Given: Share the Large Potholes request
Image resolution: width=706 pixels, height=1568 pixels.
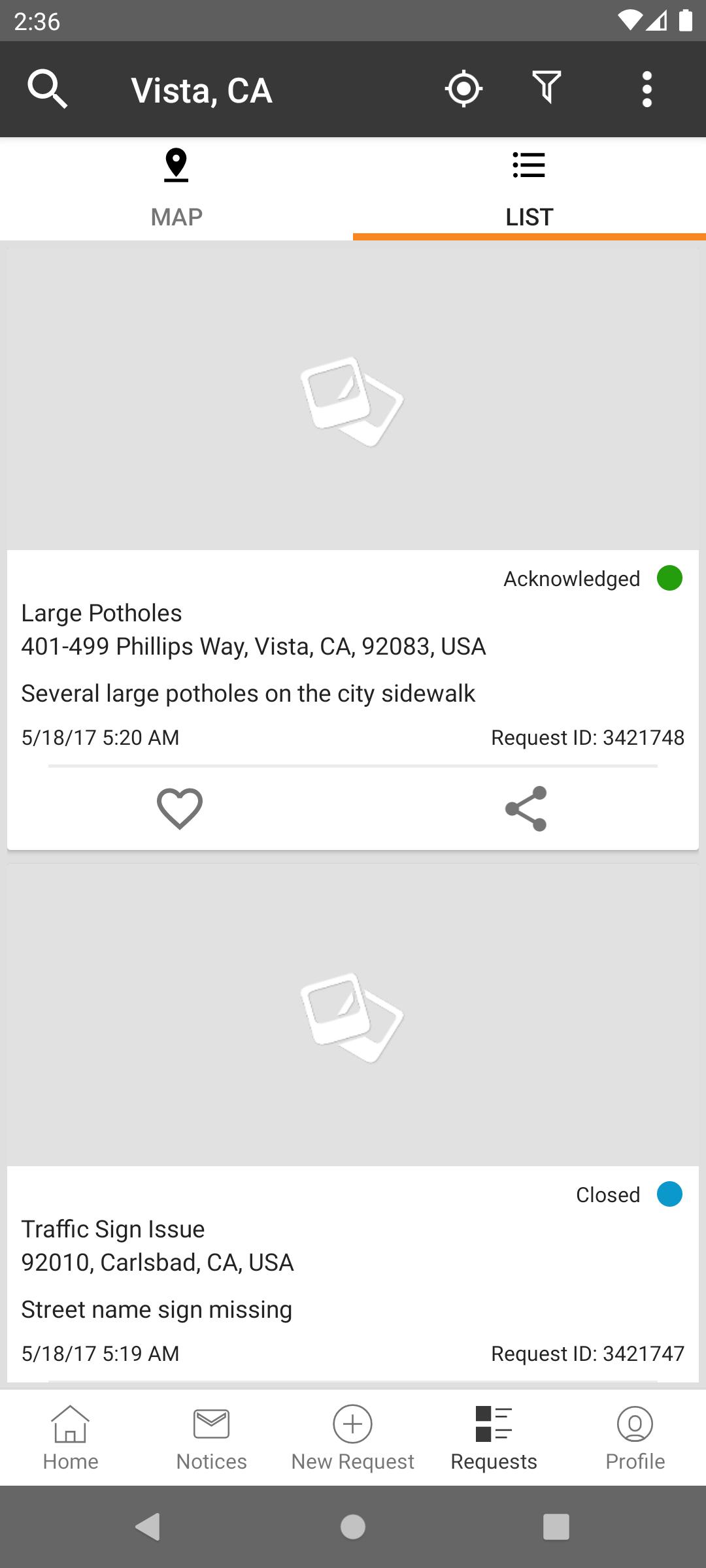Looking at the screenshot, I should (x=526, y=809).
